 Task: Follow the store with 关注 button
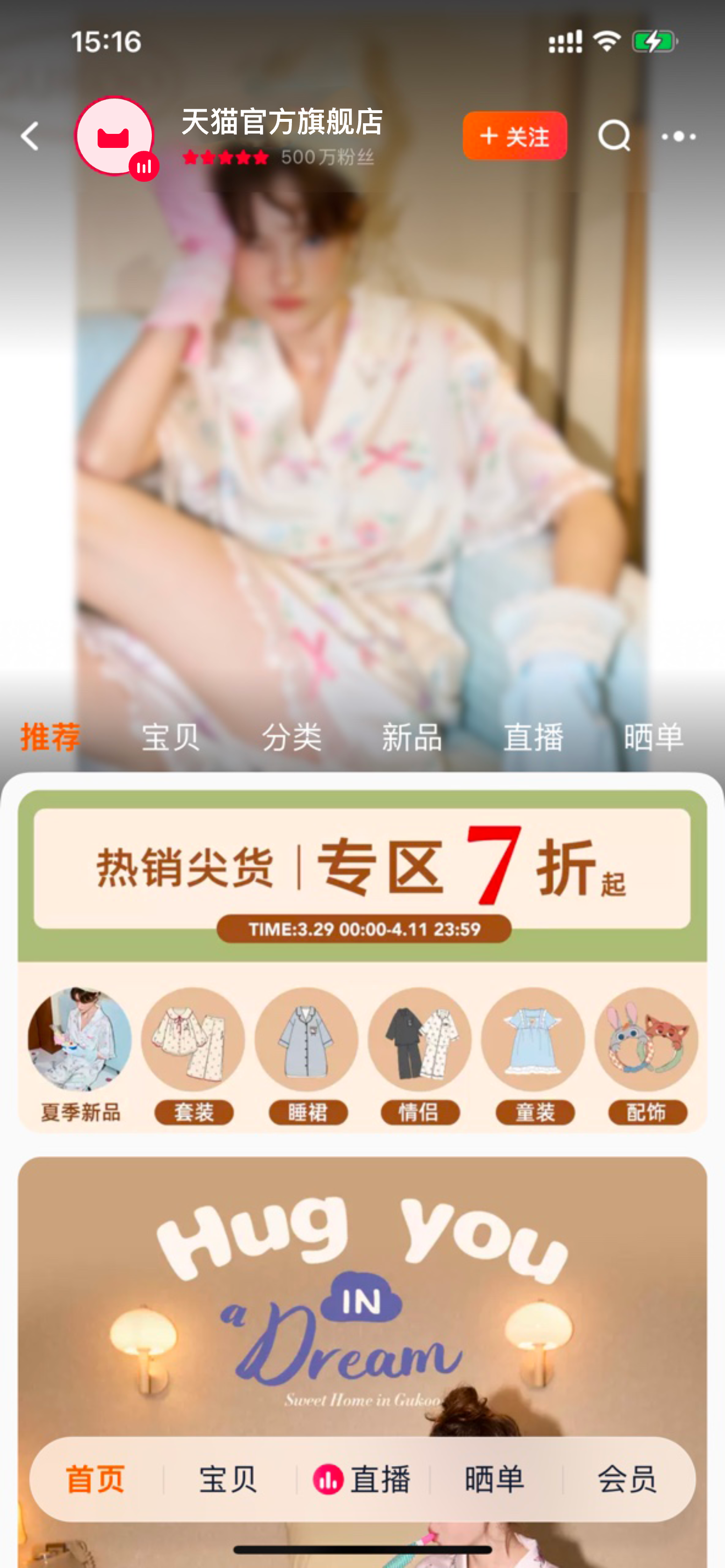(514, 136)
